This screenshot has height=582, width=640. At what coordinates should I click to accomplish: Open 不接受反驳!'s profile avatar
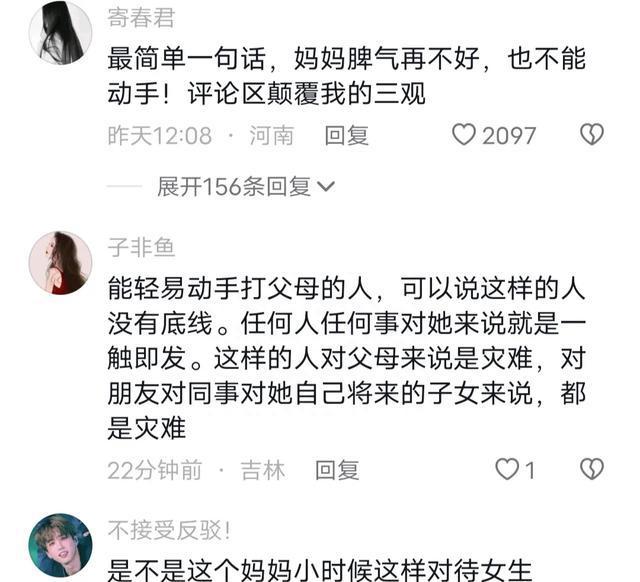tap(60, 546)
